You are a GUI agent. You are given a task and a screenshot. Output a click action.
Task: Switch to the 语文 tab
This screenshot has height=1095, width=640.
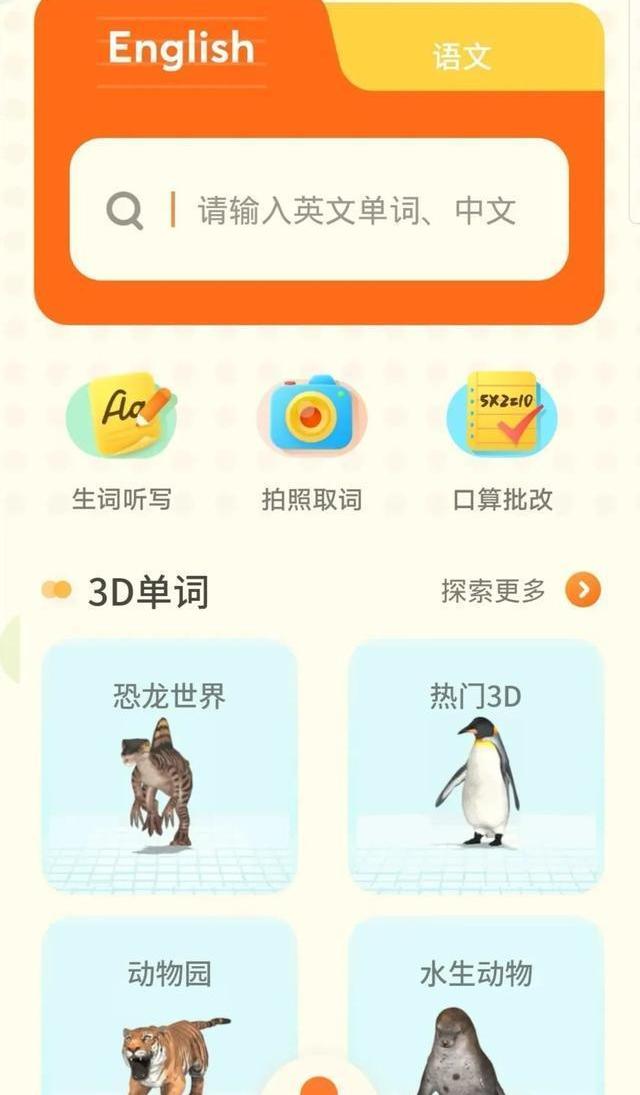[x=462, y=55]
